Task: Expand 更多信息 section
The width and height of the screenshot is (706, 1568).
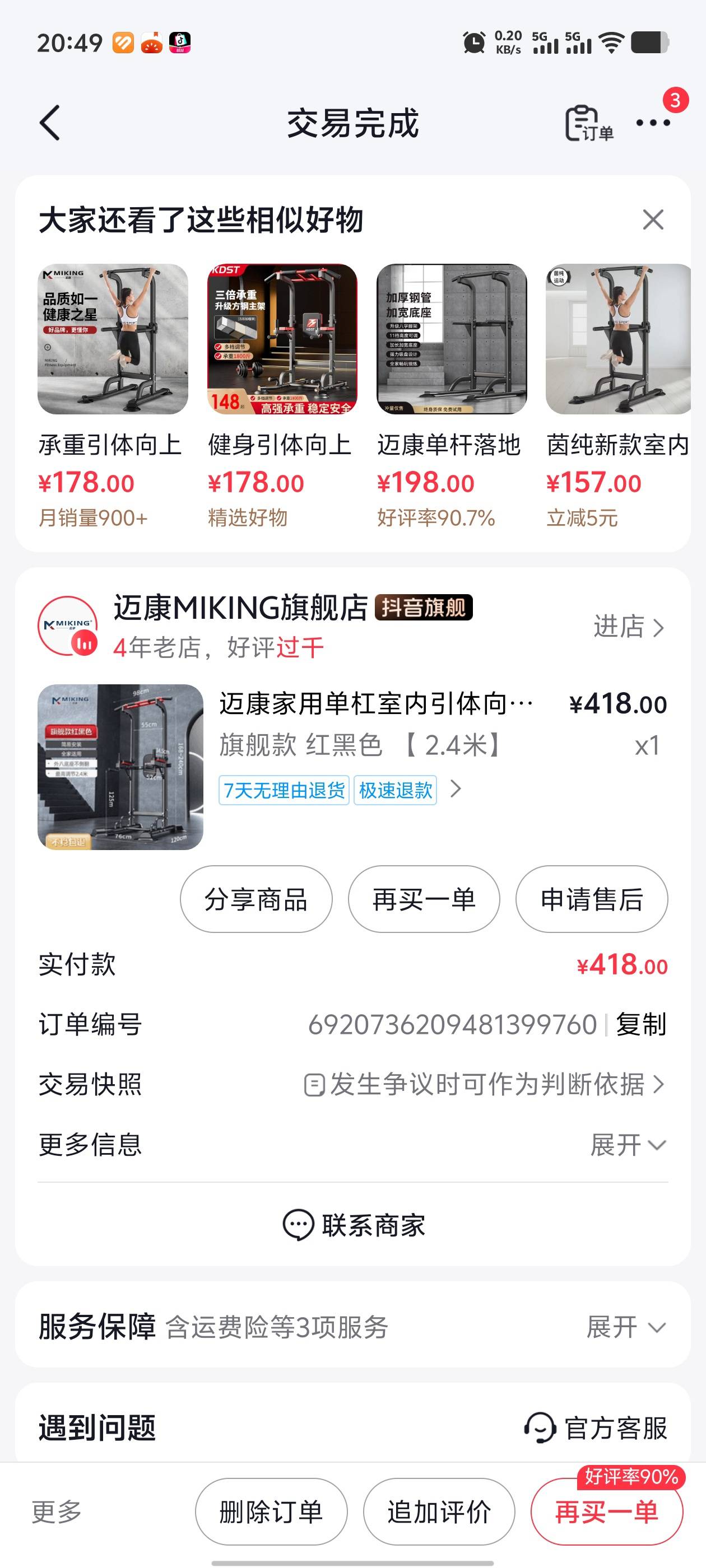Action: (628, 1145)
